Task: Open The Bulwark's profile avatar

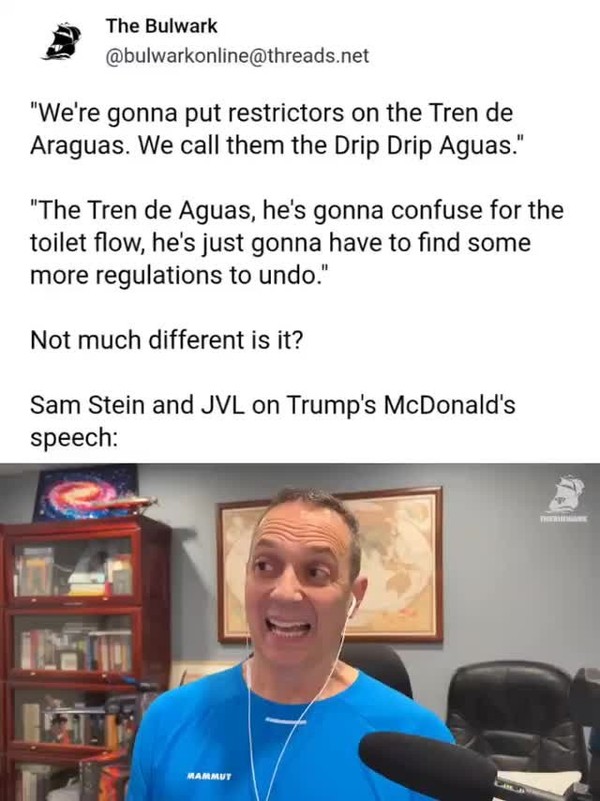Action: [64, 42]
